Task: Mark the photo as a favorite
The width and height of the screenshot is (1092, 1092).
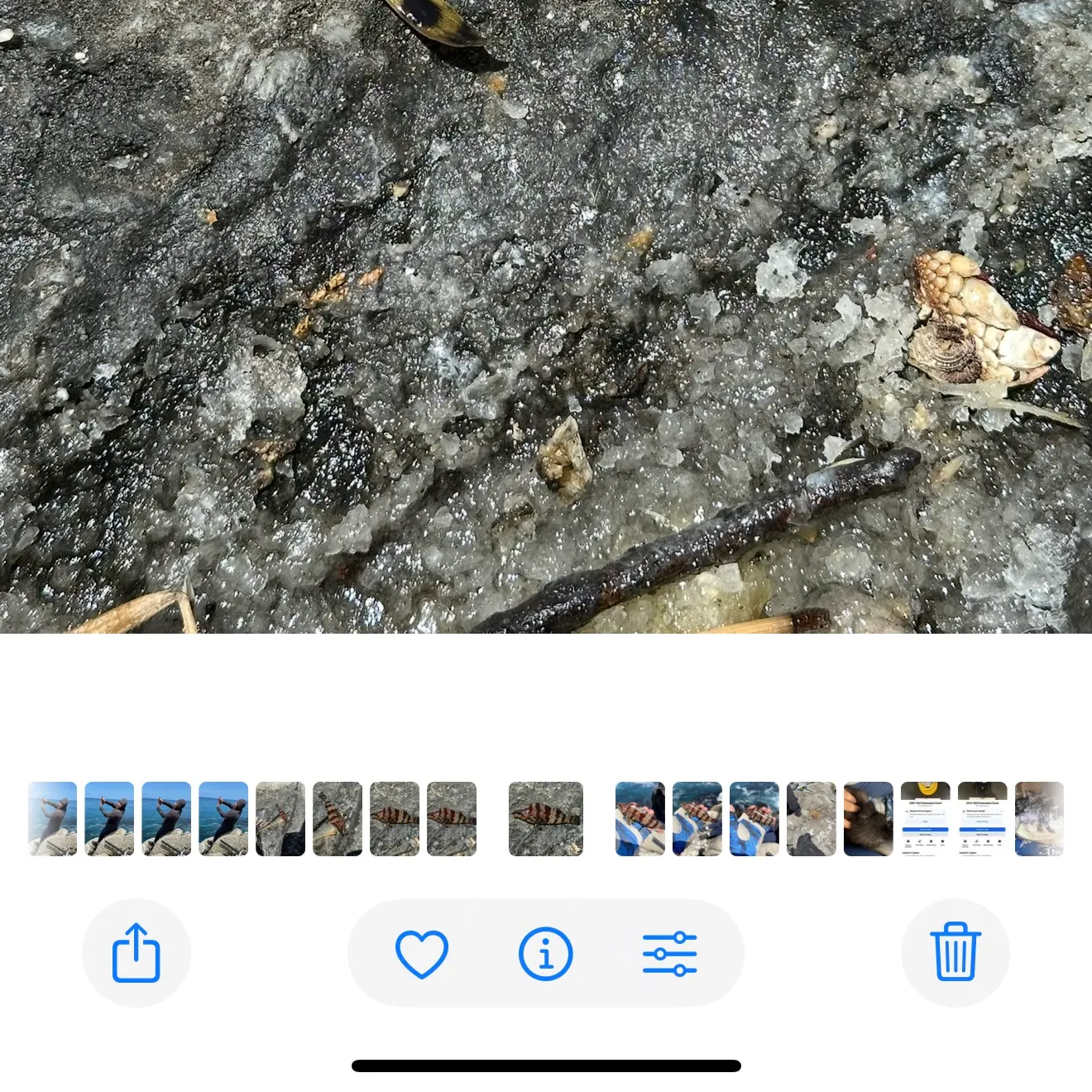Action: pyautogui.click(x=422, y=953)
